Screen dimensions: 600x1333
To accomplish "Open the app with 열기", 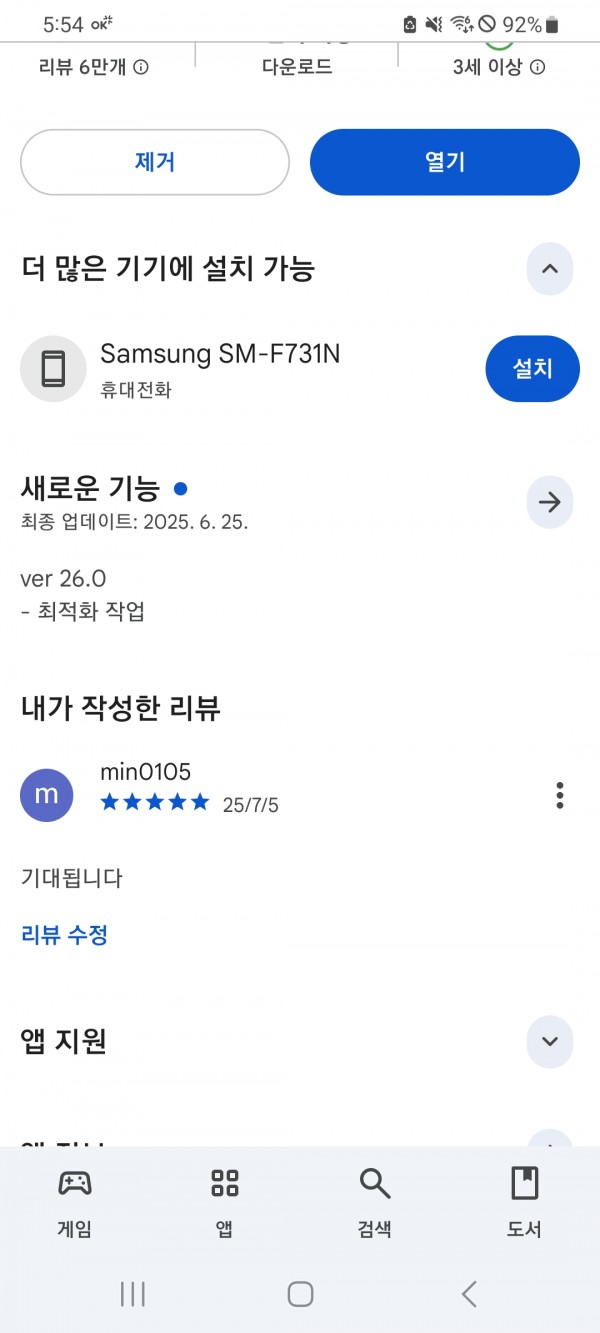I will pyautogui.click(x=445, y=162).
